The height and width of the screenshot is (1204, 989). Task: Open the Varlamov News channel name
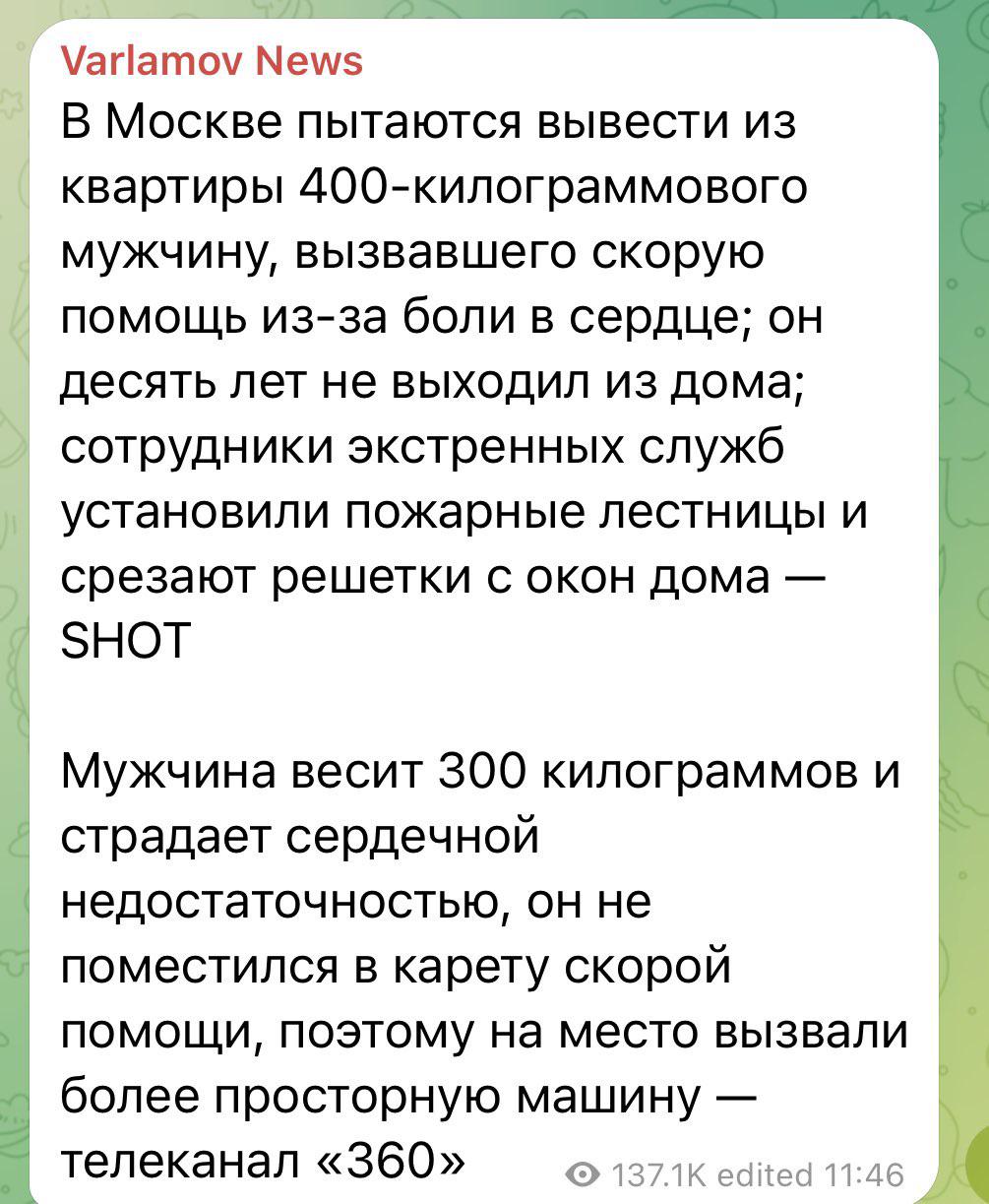click(x=212, y=62)
